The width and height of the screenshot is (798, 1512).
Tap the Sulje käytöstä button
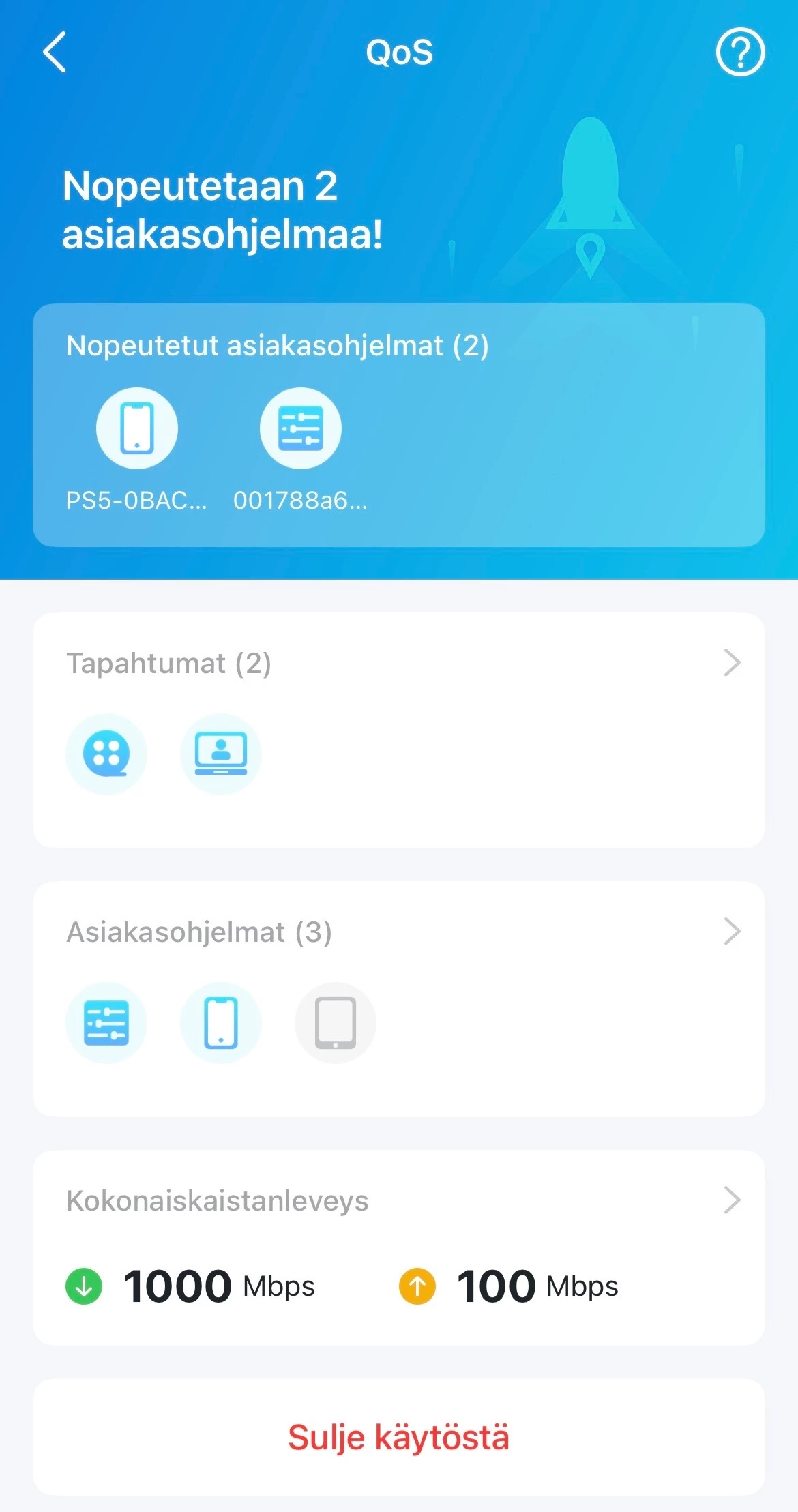click(398, 1438)
